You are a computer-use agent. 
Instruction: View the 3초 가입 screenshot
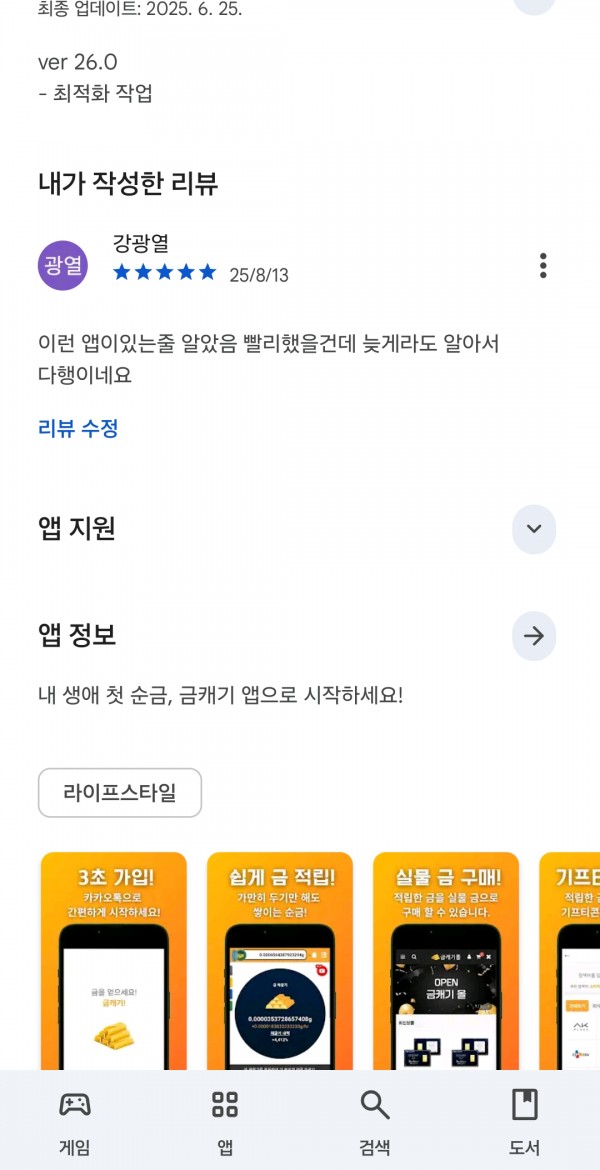(x=113, y=961)
